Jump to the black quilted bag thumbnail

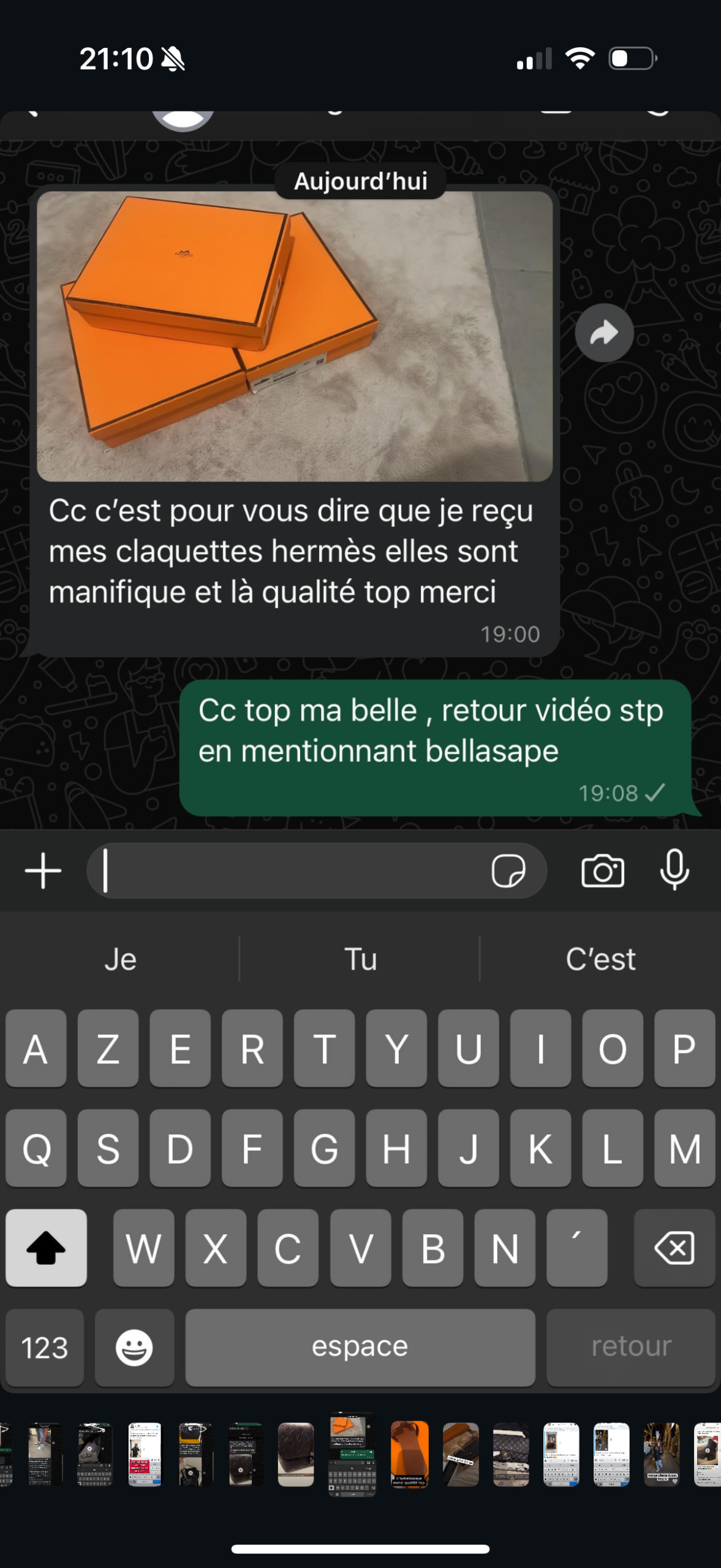point(510,1454)
